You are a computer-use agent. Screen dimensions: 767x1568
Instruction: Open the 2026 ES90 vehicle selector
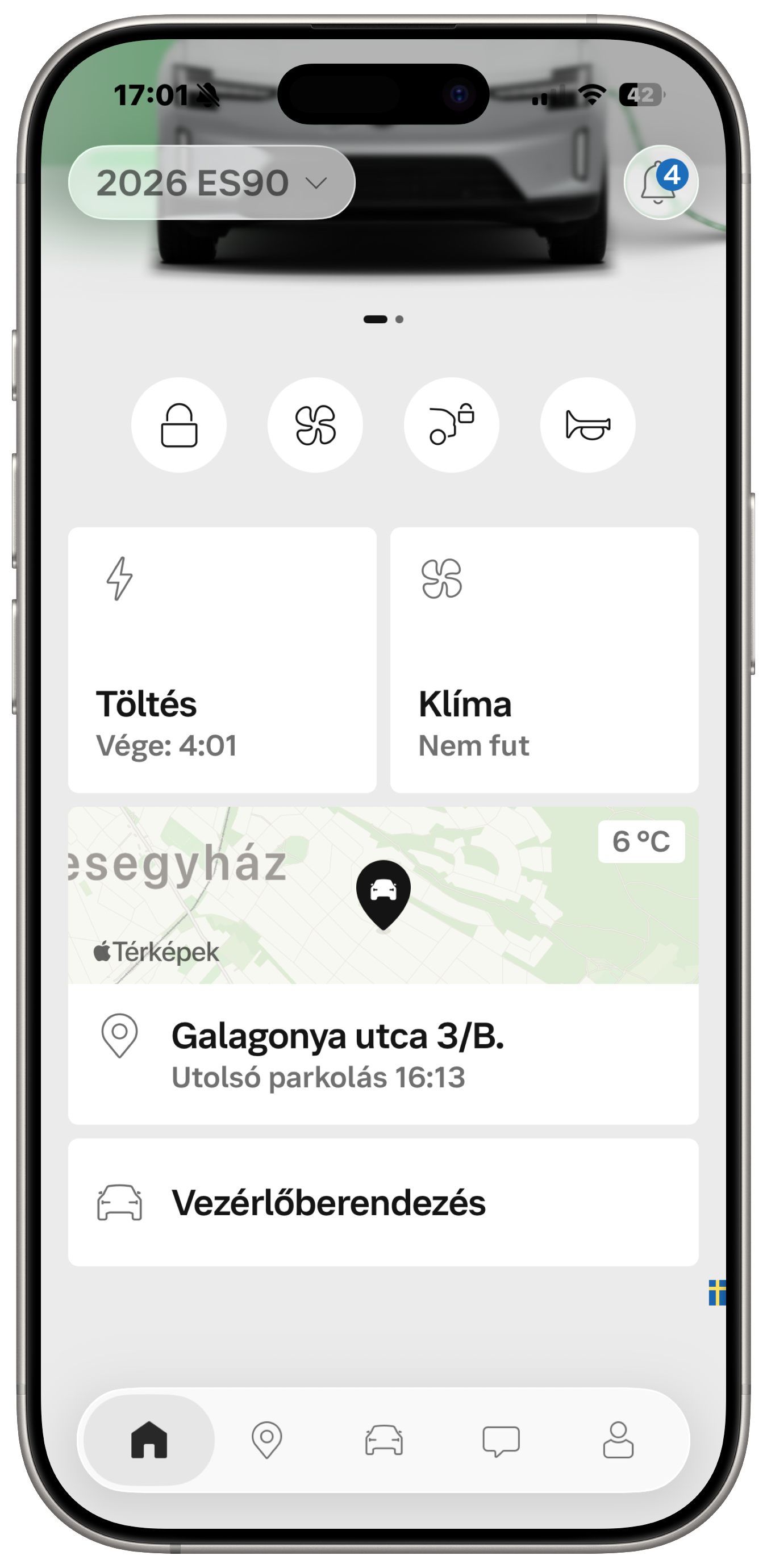pos(211,182)
